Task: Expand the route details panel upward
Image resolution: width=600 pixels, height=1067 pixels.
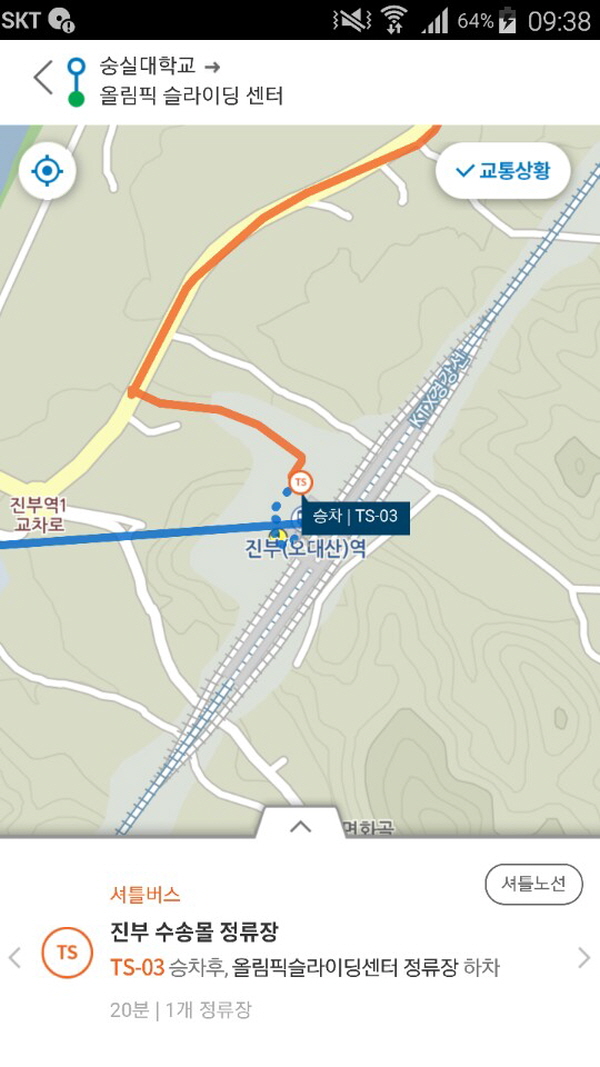Action: click(x=300, y=826)
